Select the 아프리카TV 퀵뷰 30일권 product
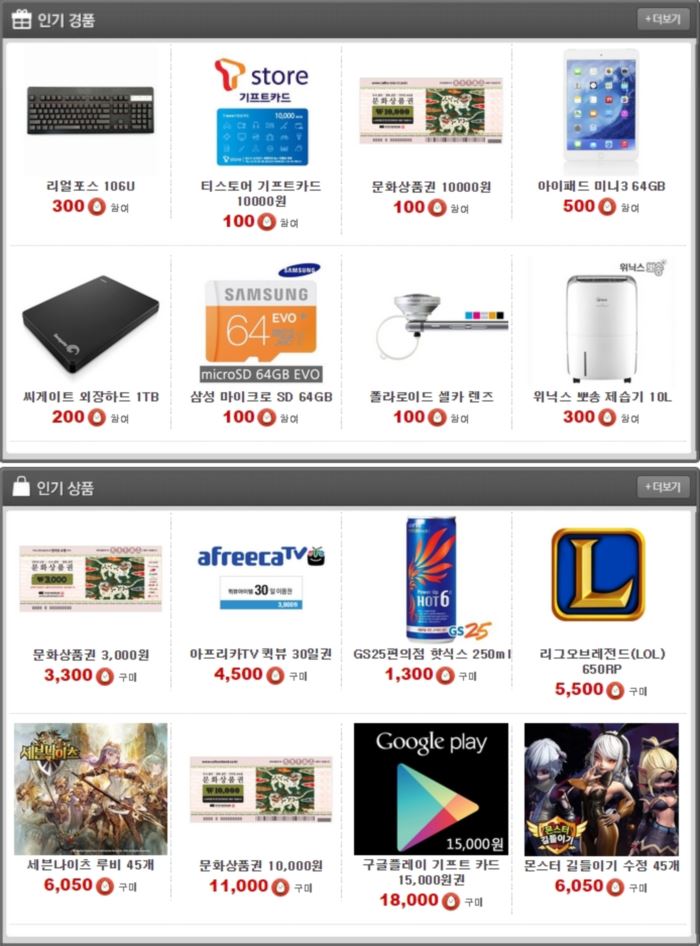The height and width of the screenshot is (946, 700). click(x=261, y=580)
